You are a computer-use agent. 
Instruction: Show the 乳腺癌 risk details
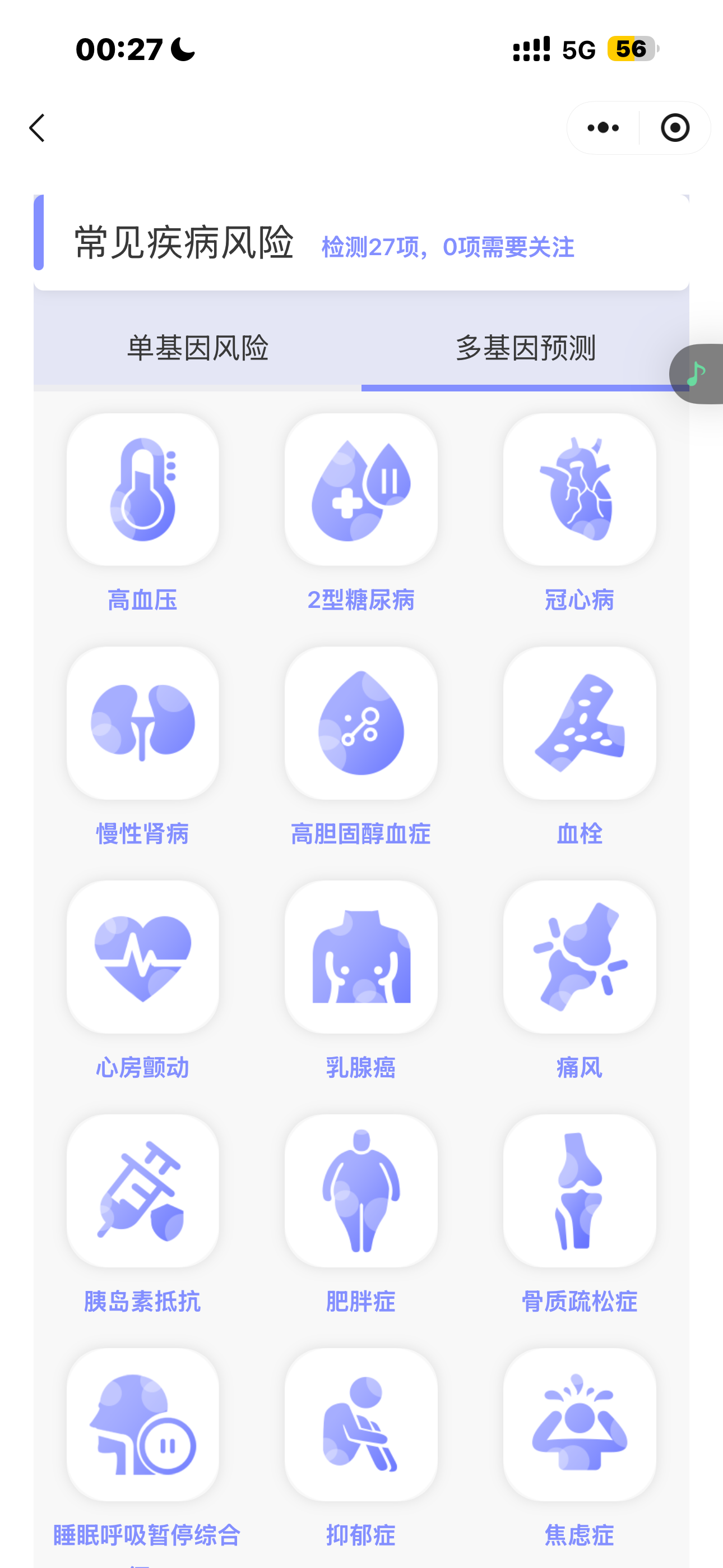pyautogui.click(x=361, y=957)
